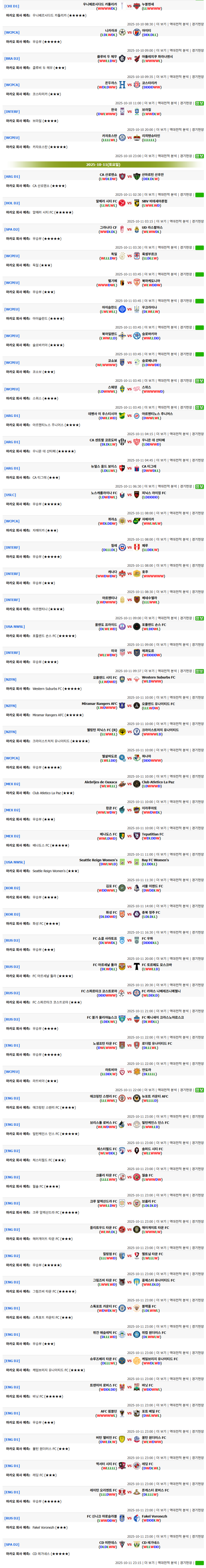
Task: Open the Seattle Reign Women's team page
Action: (x=98, y=860)
